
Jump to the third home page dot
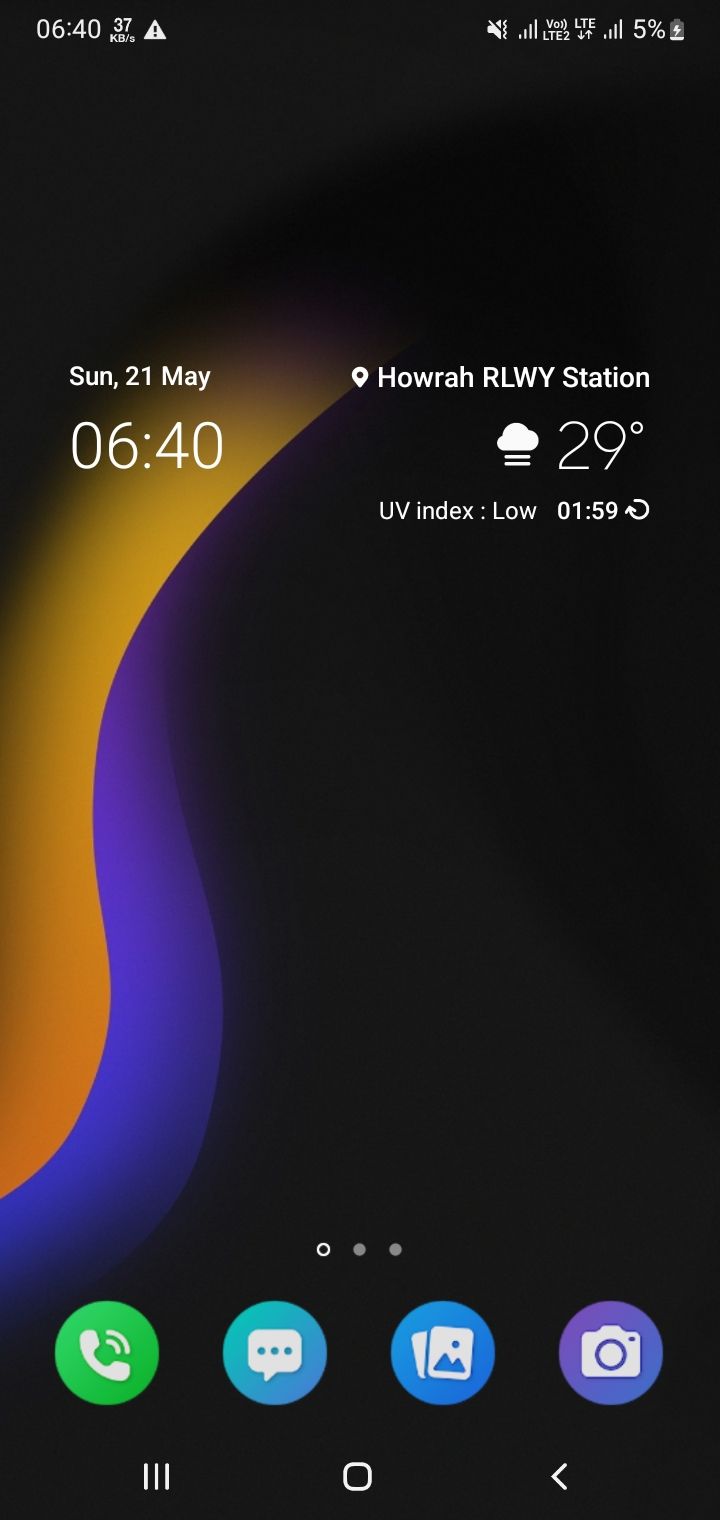[395, 1249]
